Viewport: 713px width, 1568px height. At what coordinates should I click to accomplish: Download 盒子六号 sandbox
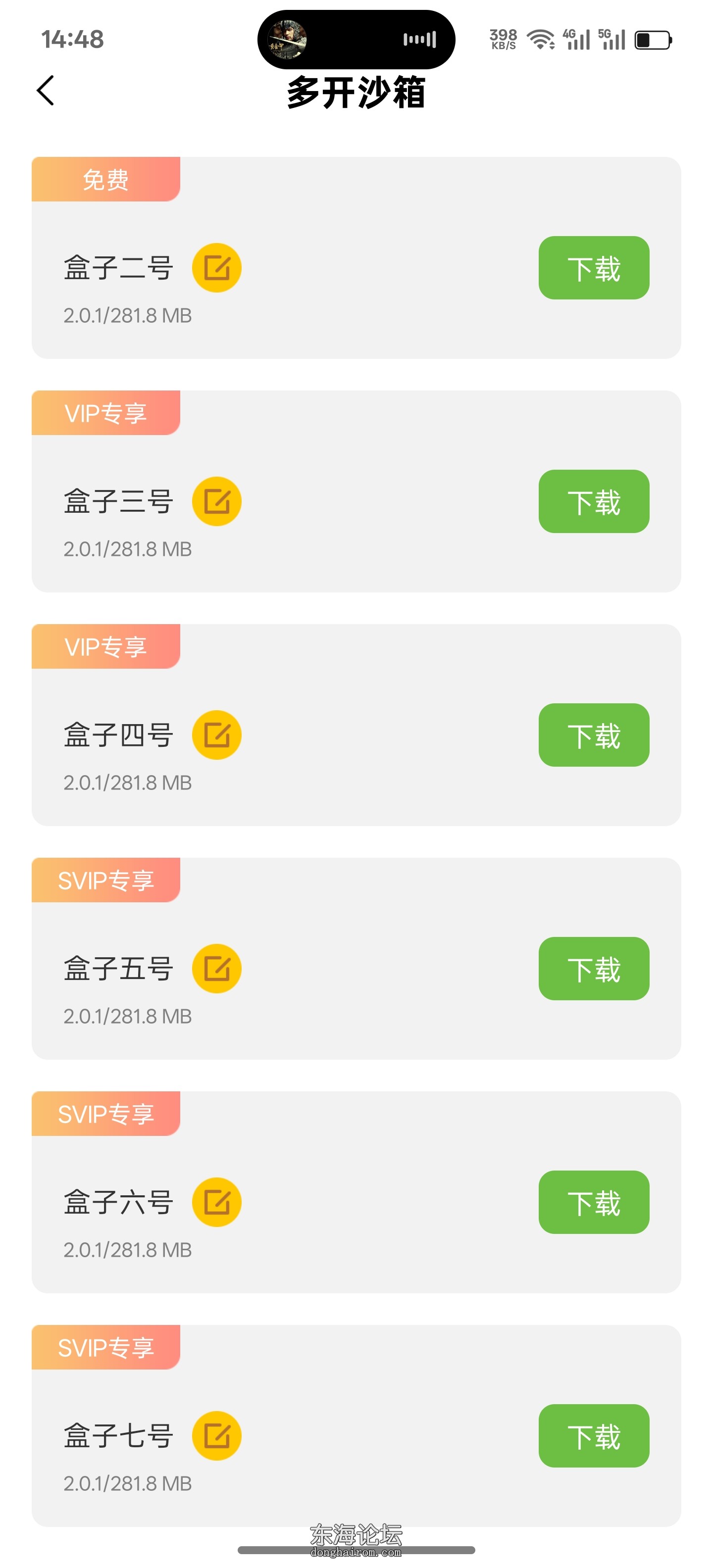pyautogui.click(x=593, y=1202)
